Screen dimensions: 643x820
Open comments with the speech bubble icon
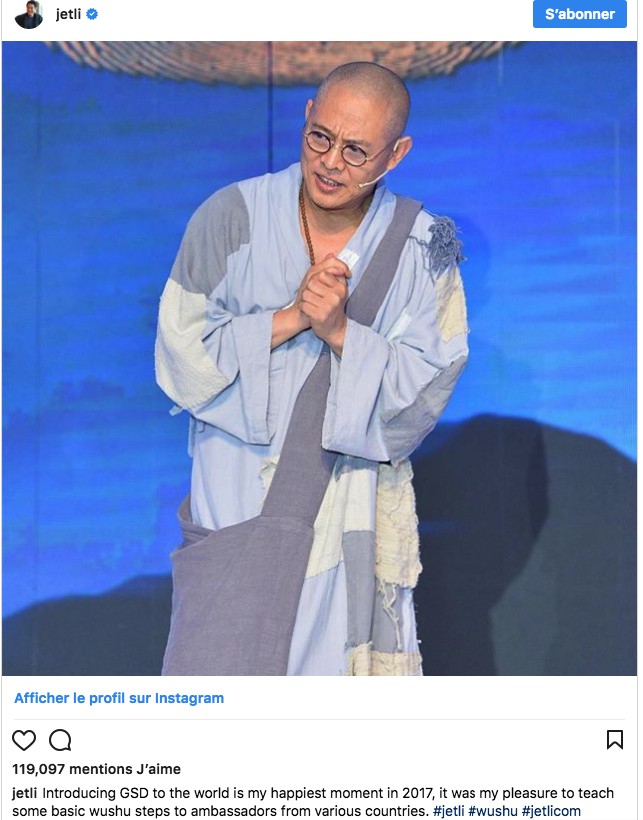click(60, 740)
